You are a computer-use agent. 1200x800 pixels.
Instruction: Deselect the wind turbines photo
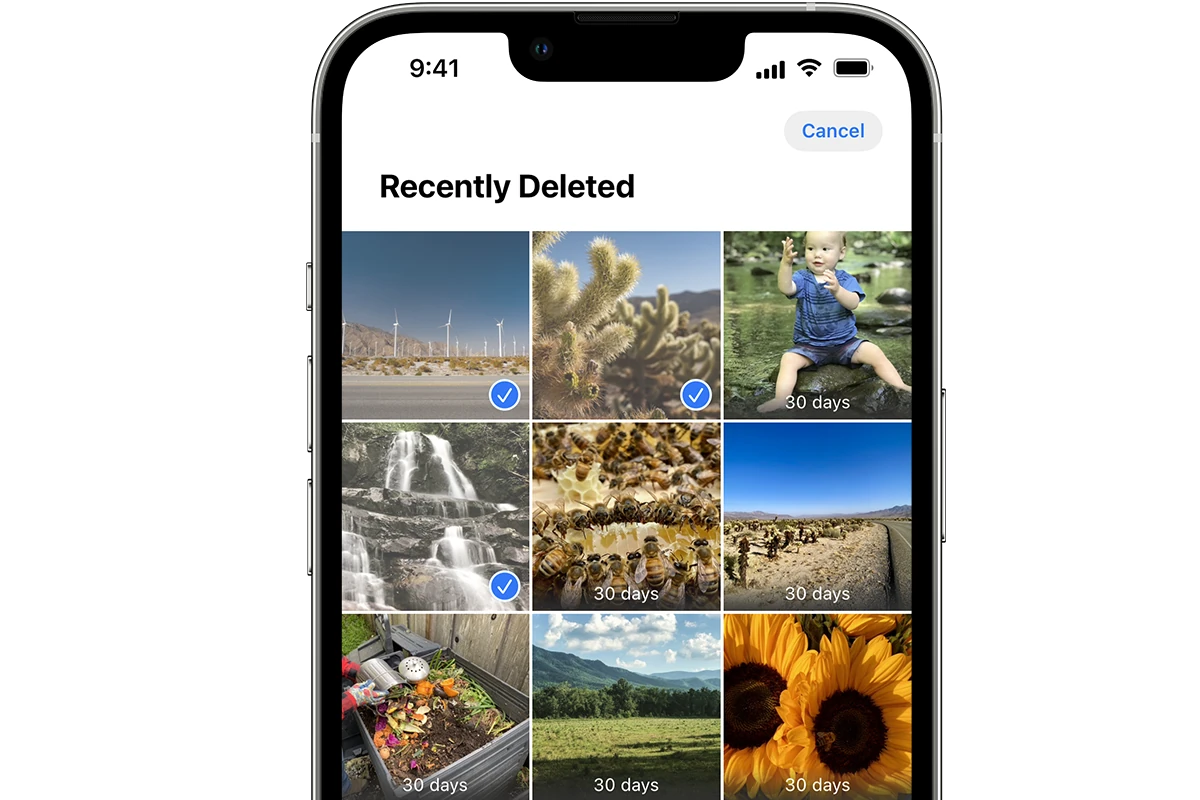click(435, 325)
